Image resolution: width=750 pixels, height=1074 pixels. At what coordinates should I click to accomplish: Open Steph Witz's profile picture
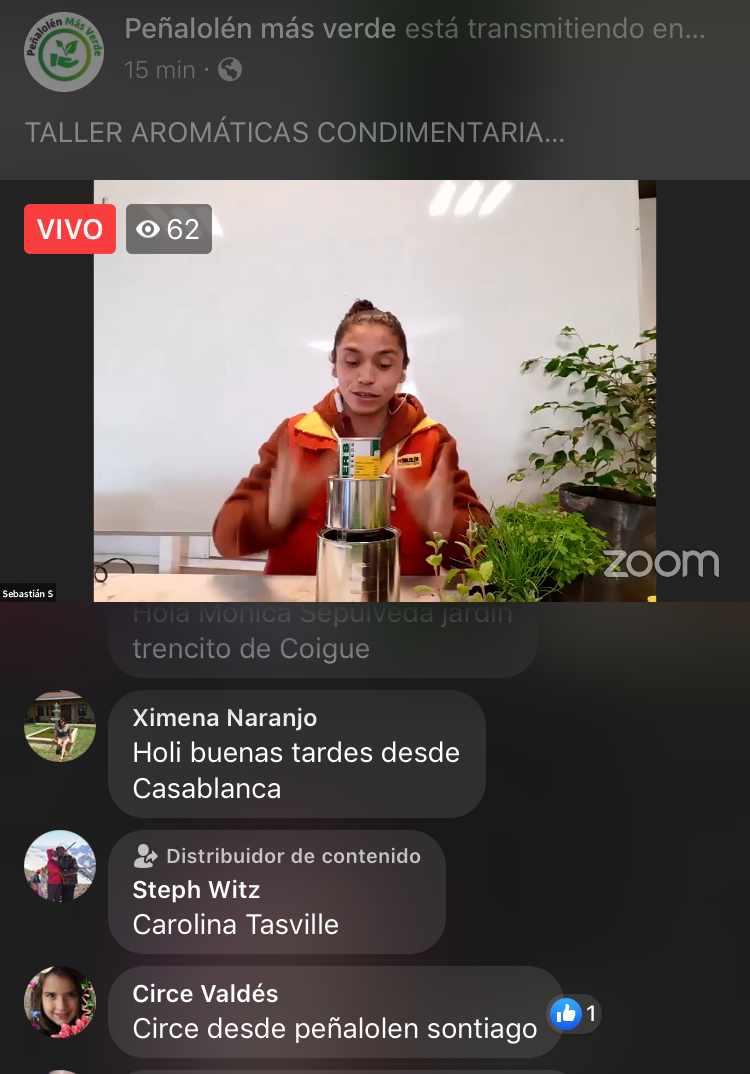click(60, 866)
